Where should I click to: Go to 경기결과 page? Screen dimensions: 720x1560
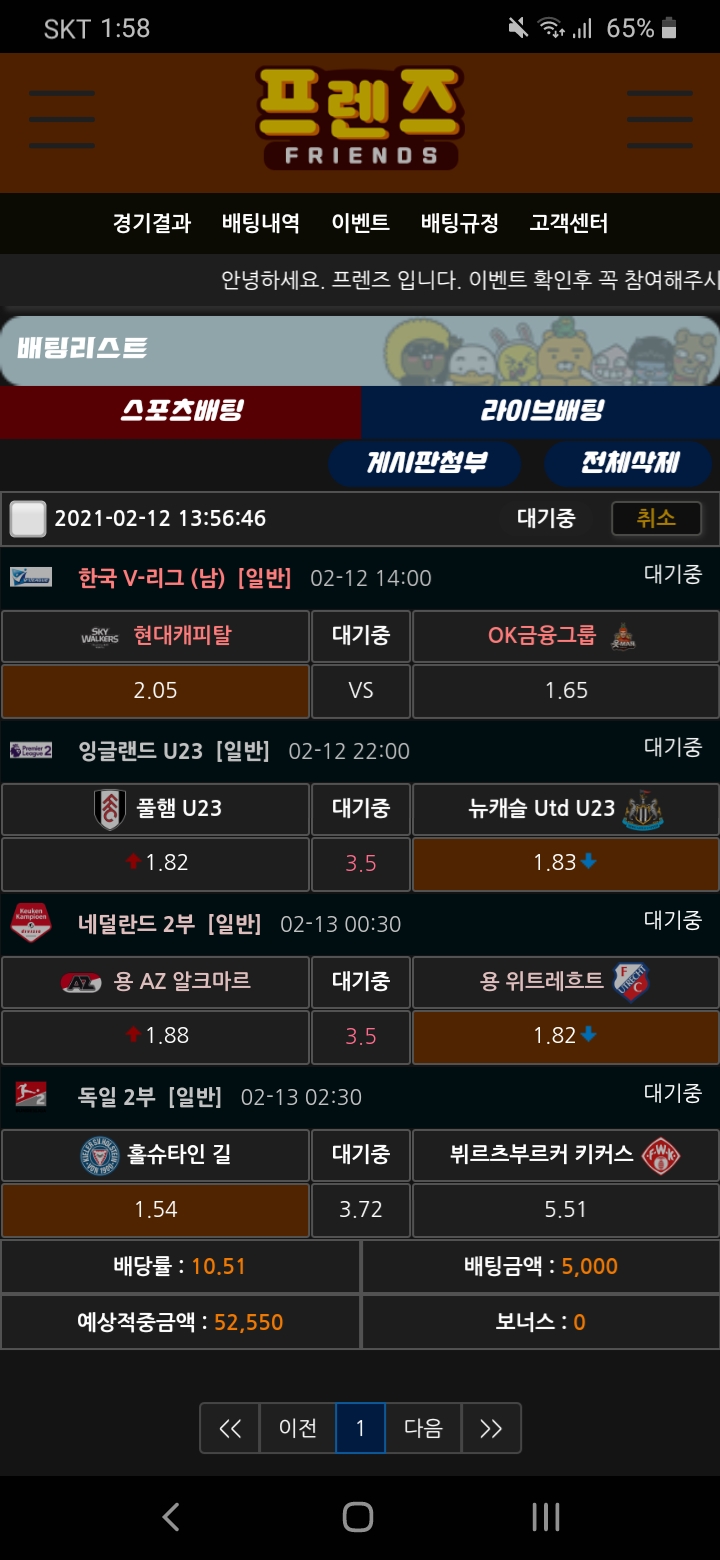click(x=152, y=222)
